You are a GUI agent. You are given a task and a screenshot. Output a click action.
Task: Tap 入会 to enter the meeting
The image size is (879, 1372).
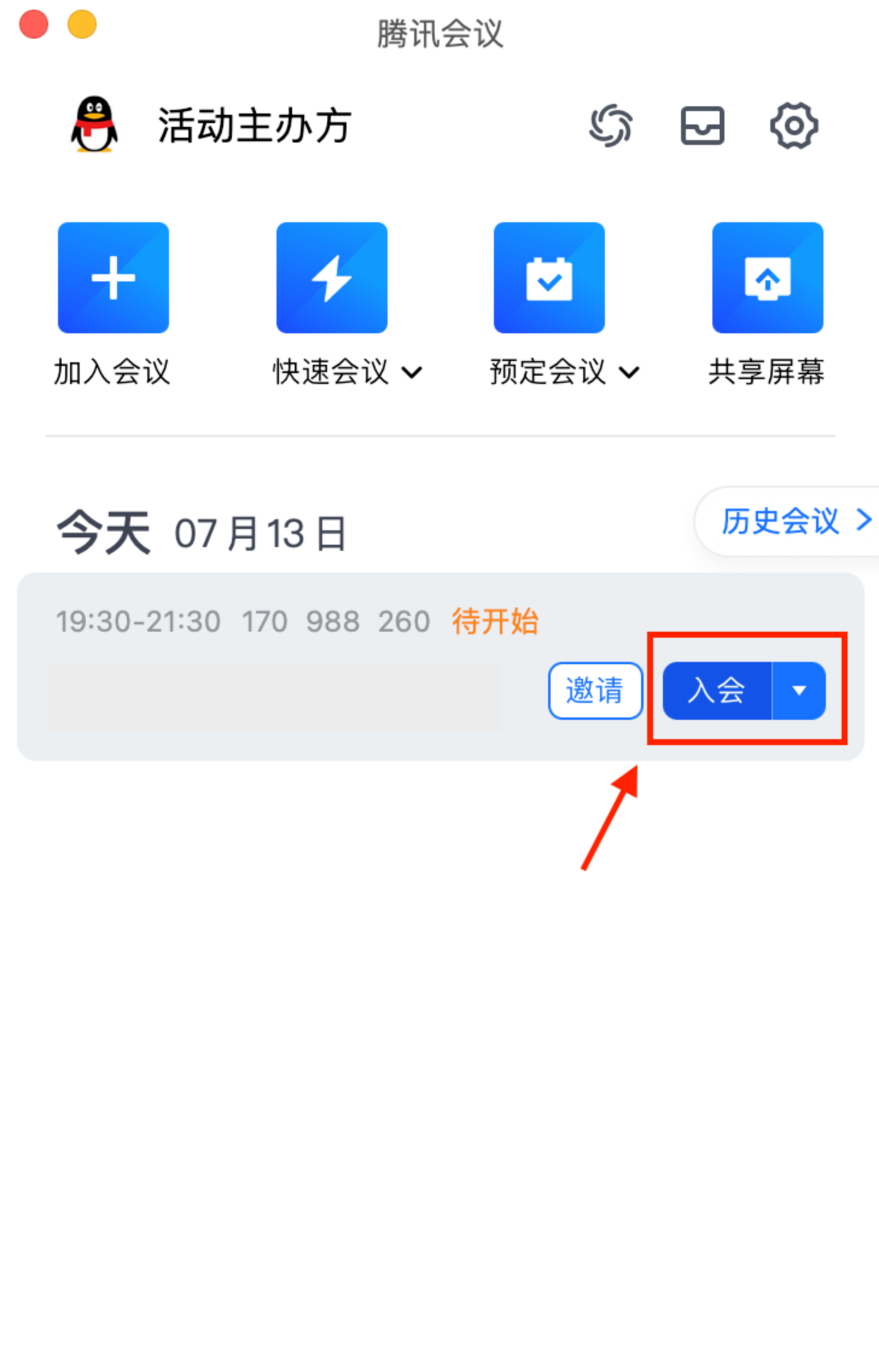click(717, 690)
